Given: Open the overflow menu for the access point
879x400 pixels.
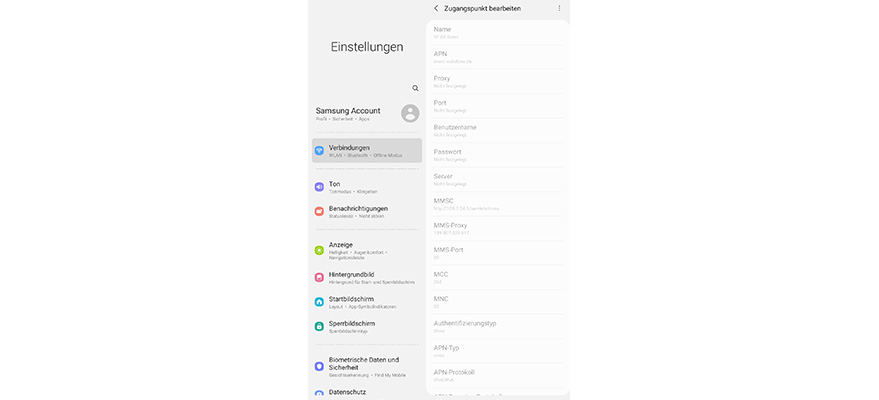Looking at the screenshot, I should tap(559, 8).
